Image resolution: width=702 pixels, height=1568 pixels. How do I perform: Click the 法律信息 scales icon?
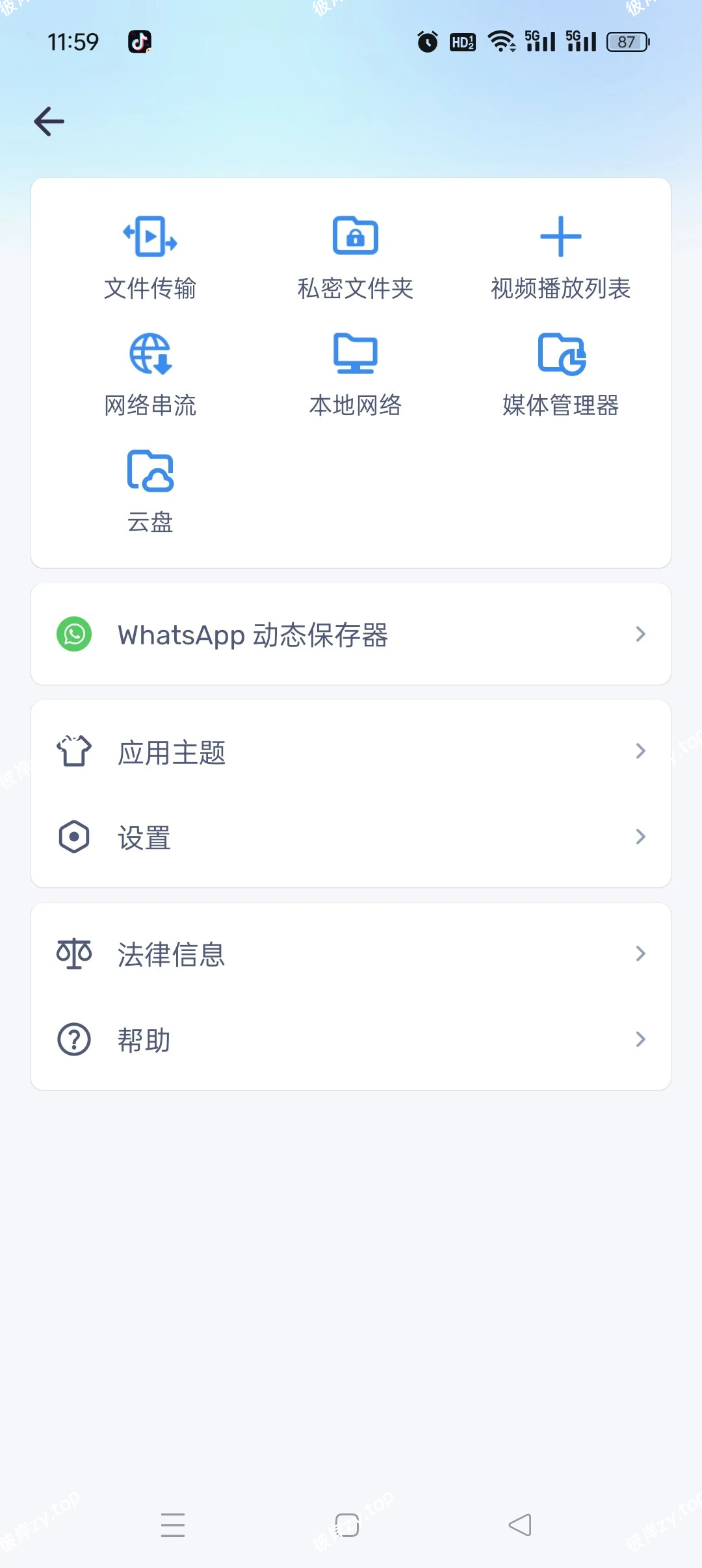click(73, 953)
